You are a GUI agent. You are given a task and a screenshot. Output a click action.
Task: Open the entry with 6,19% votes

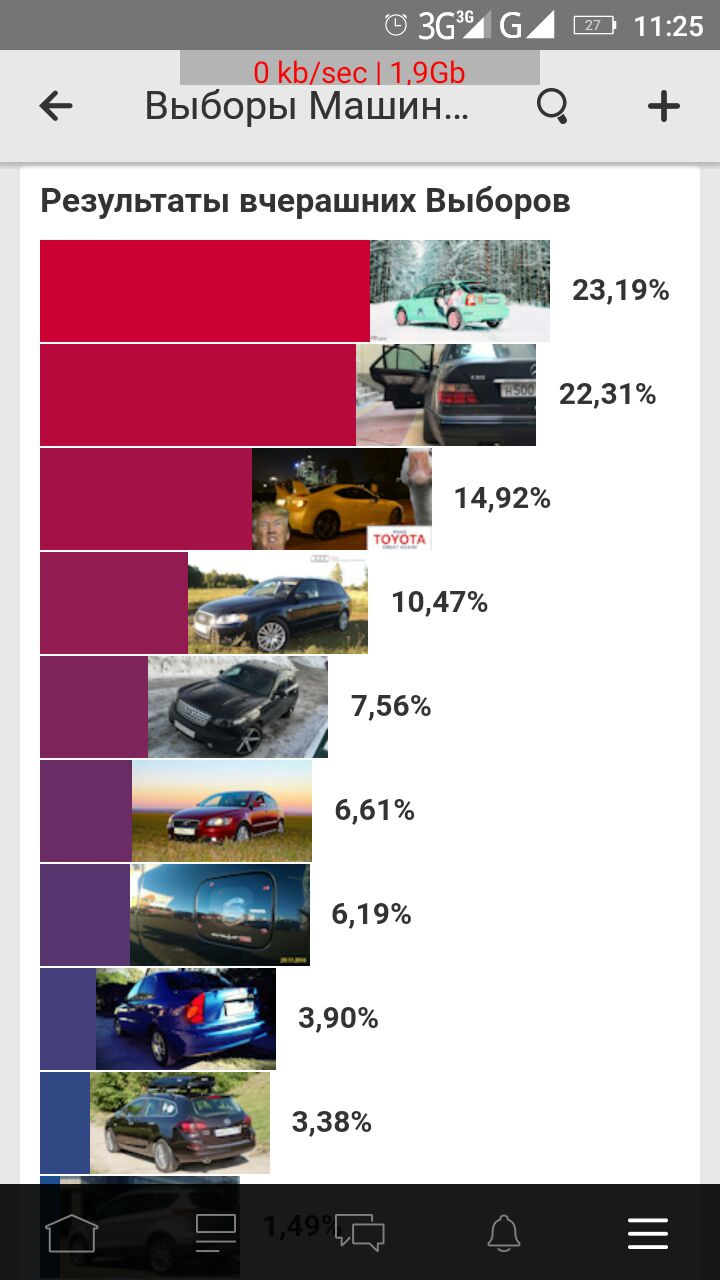click(x=220, y=915)
